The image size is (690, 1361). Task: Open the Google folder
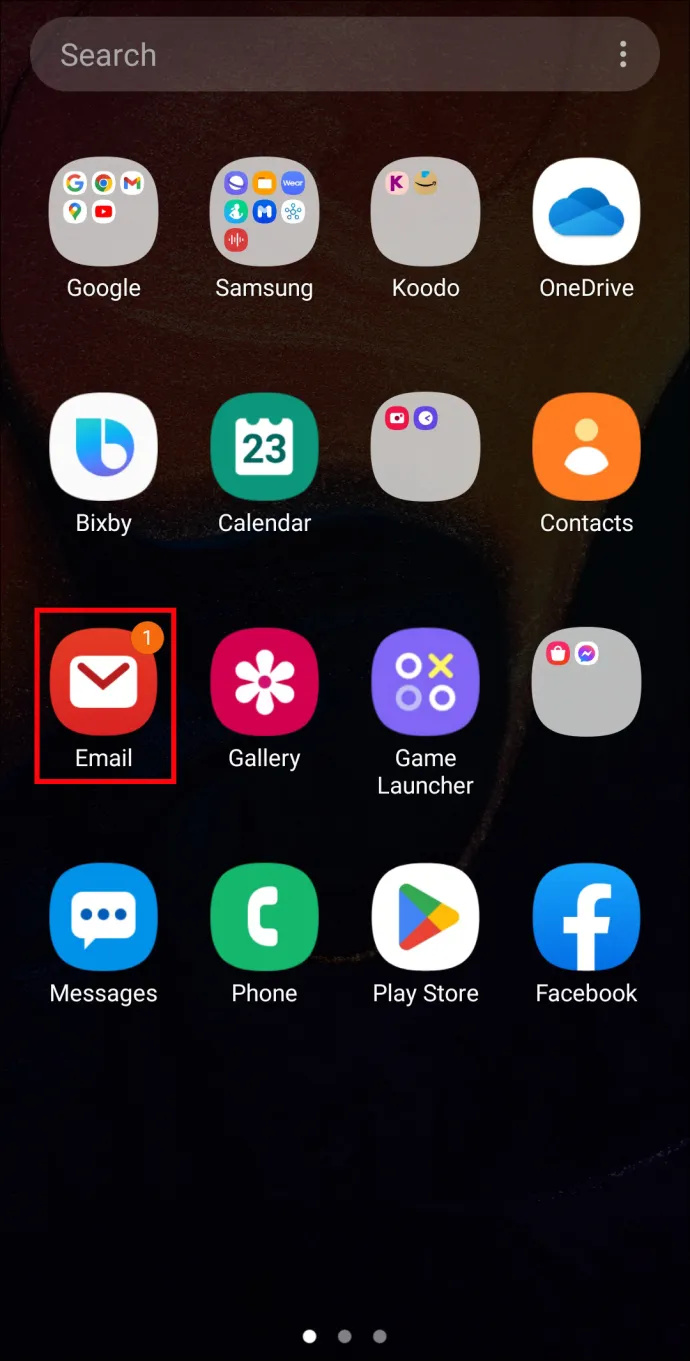point(104,211)
